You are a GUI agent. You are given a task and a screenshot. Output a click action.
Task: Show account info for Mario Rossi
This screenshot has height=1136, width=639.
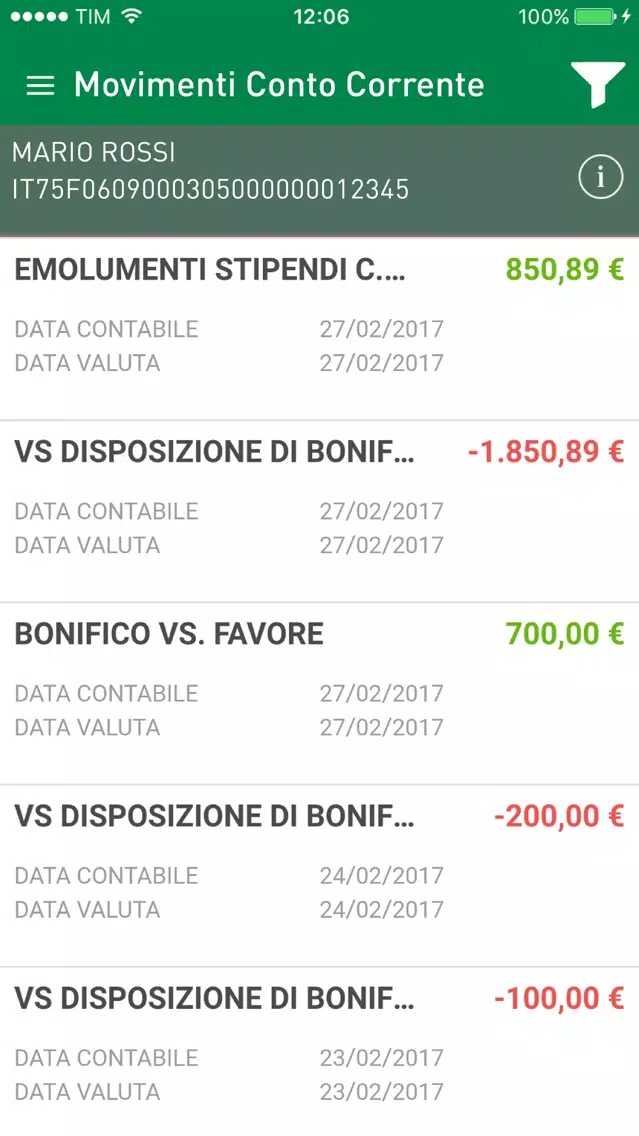(x=601, y=177)
